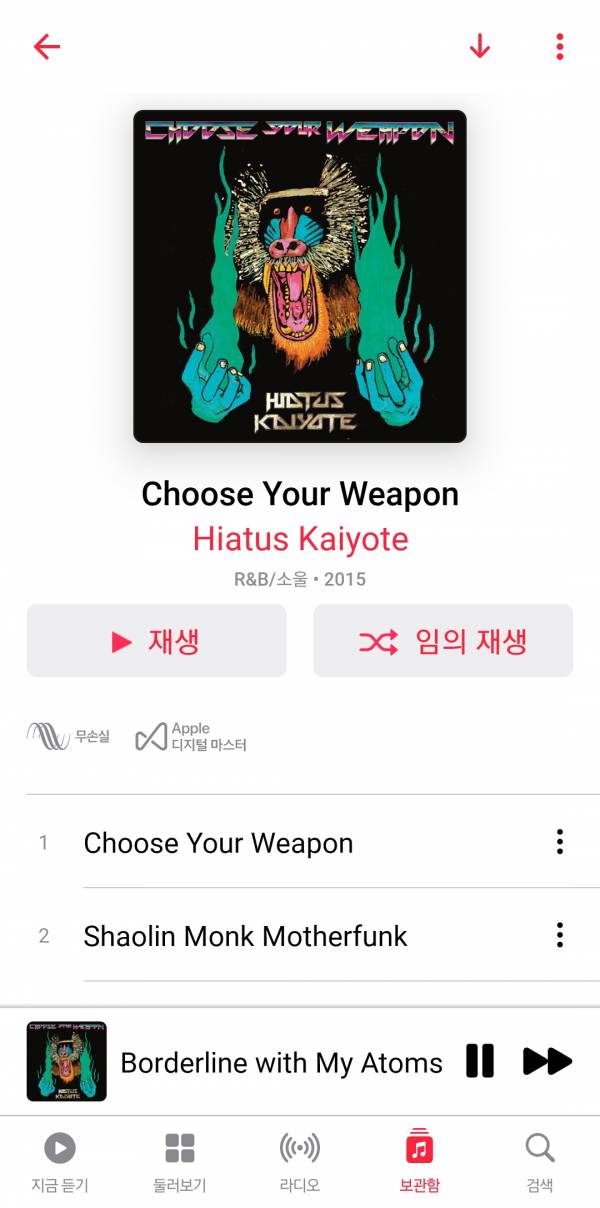Open the album overflow menu

pyautogui.click(x=559, y=47)
